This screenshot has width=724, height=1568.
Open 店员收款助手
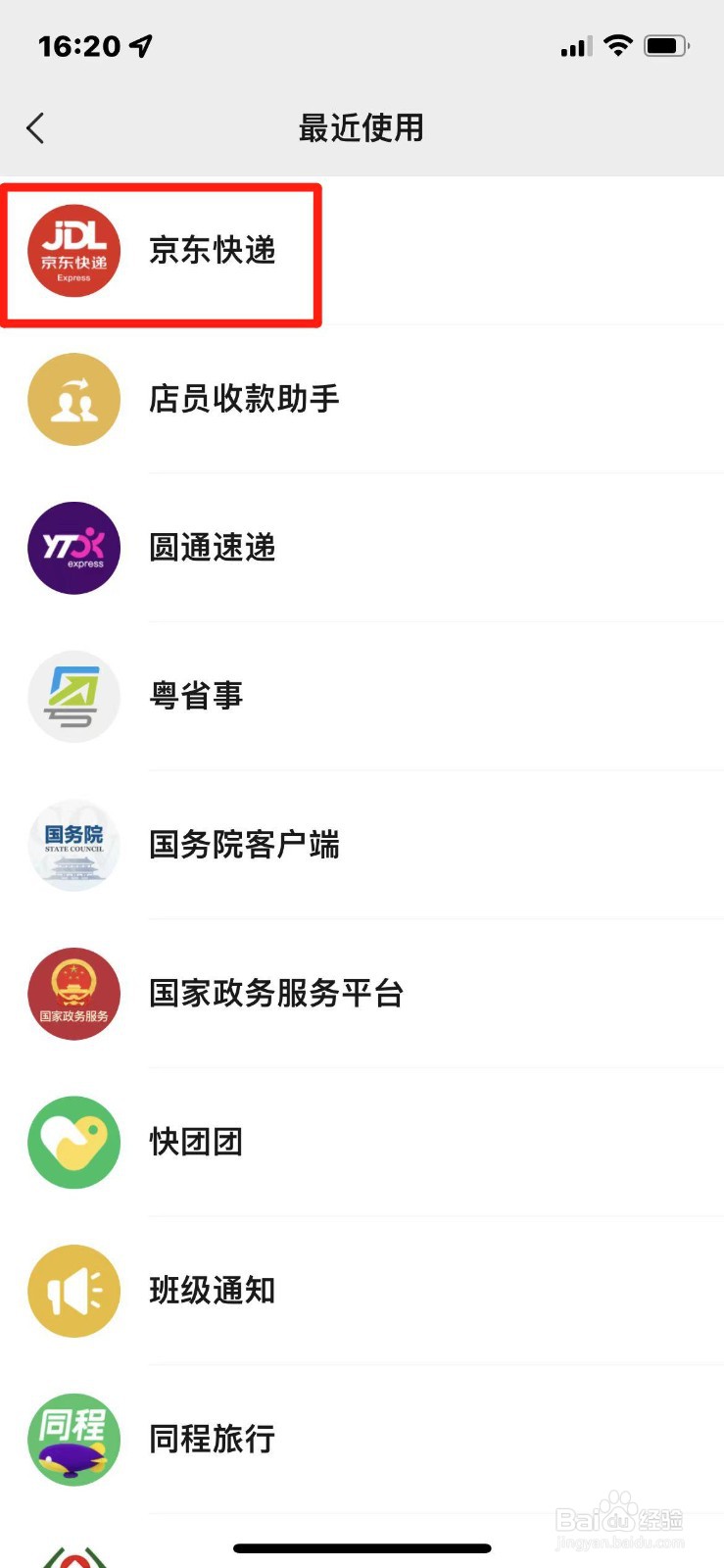pyautogui.click(x=362, y=399)
